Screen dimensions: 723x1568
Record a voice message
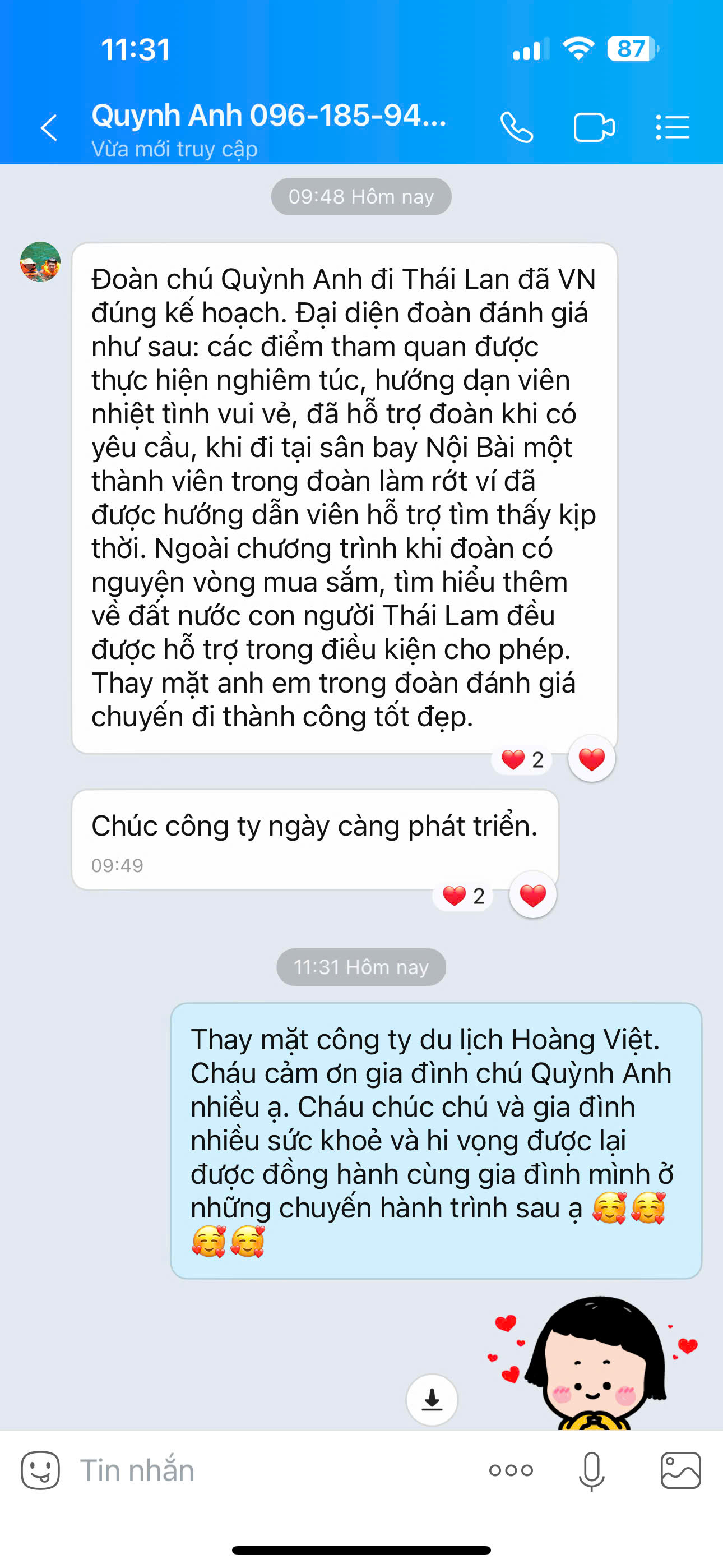tap(591, 1470)
